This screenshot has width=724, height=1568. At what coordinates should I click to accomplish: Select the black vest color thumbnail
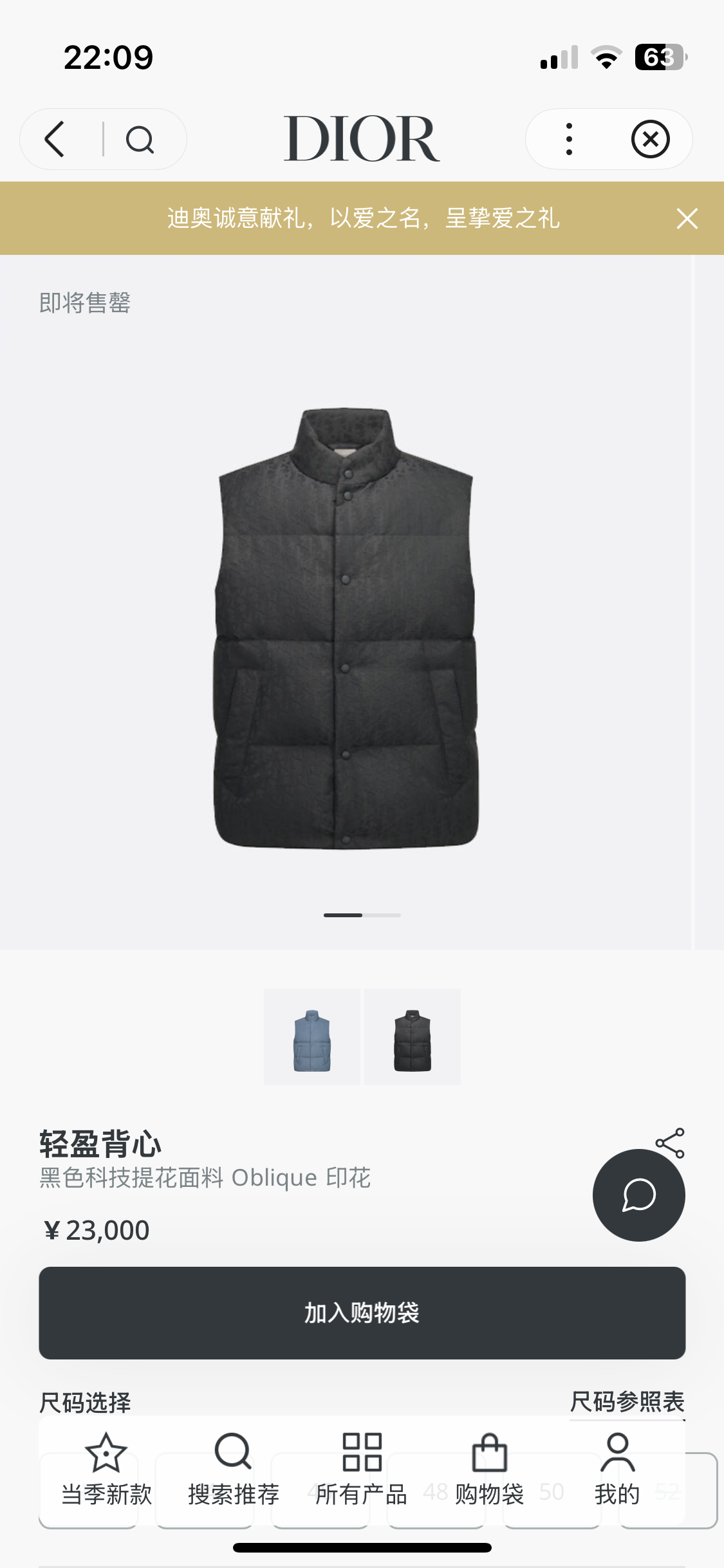point(413,1037)
